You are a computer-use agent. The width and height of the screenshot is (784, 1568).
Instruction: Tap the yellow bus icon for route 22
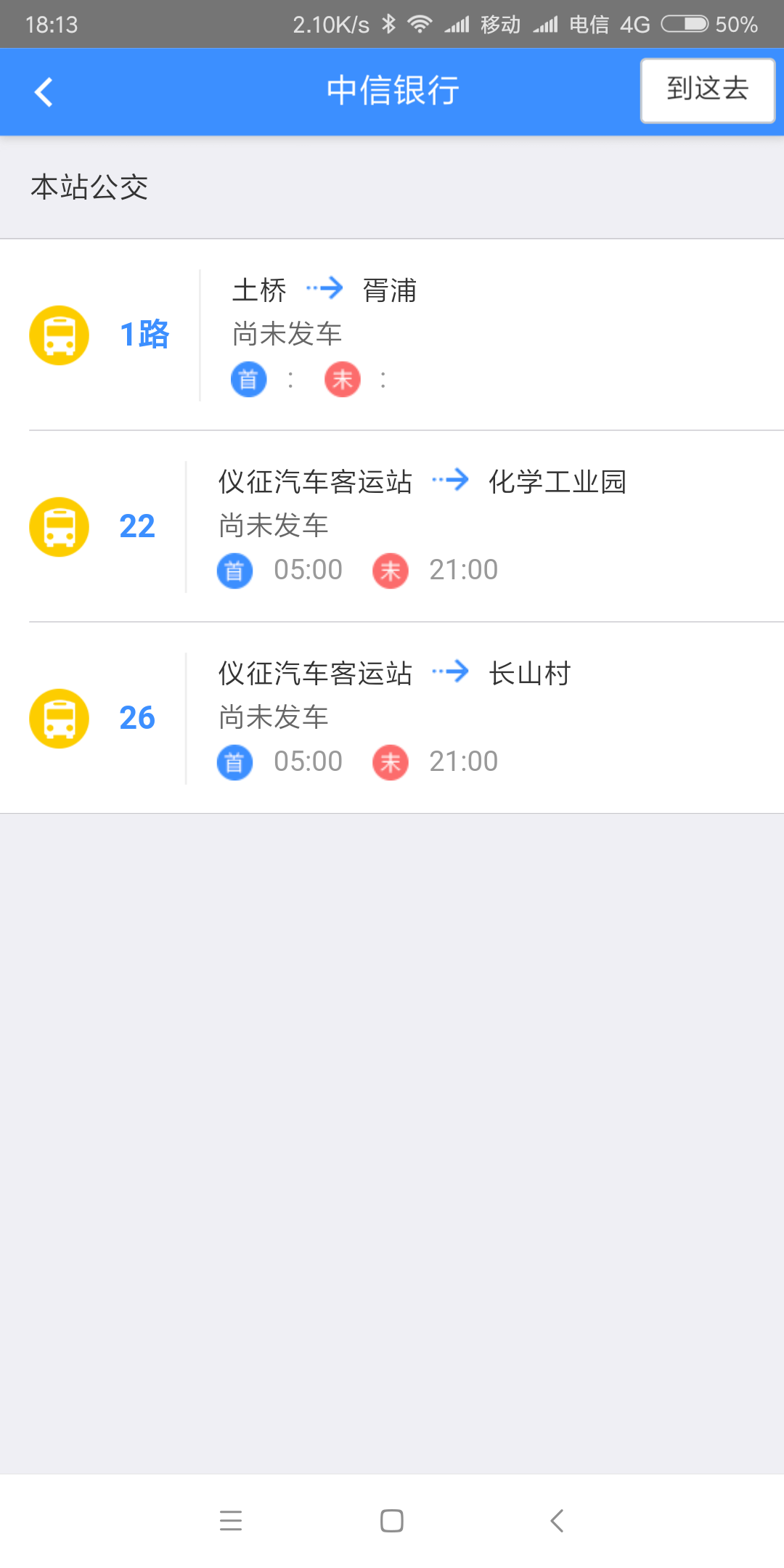(x=59, y=526)
